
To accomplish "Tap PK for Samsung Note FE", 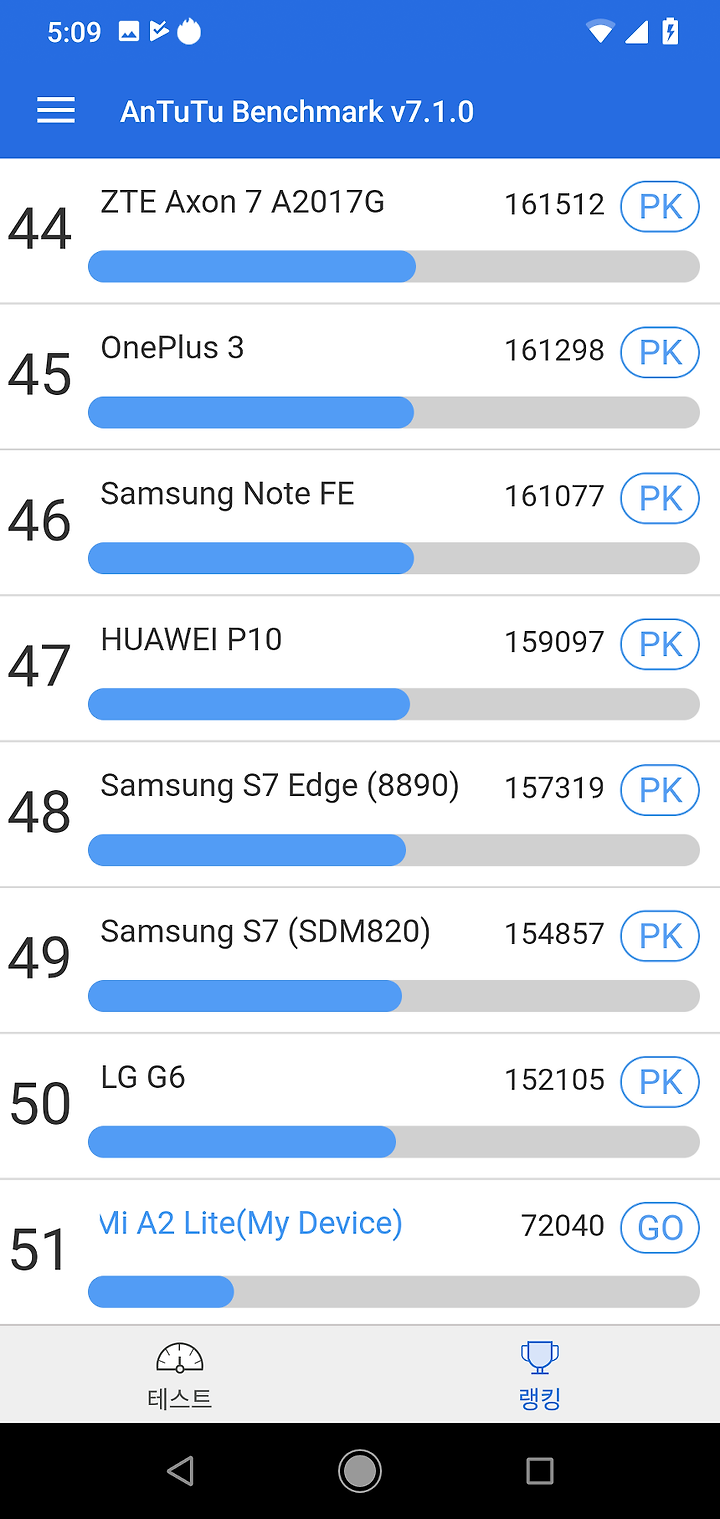I will tap(660, 499).
